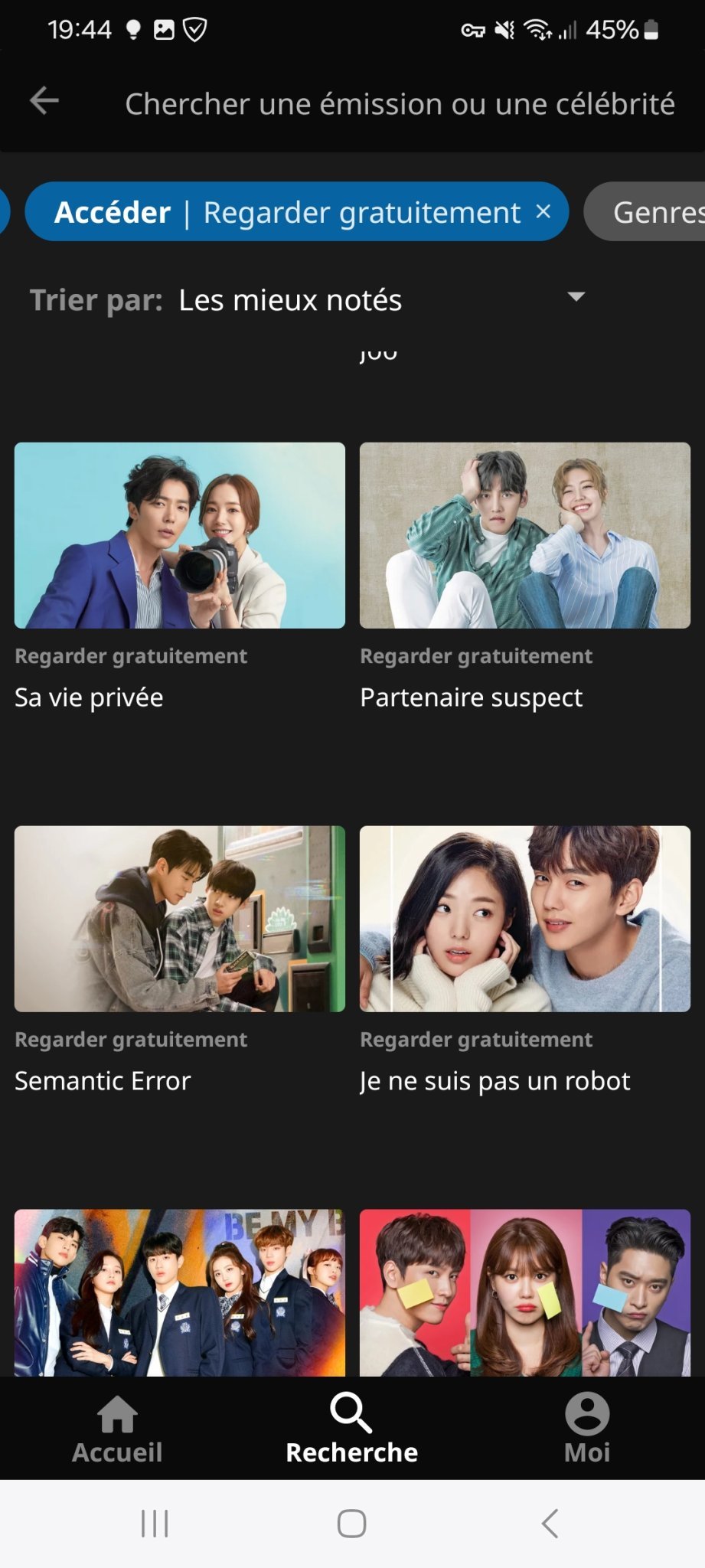This screenshot has height=1568, width=705.
Task: Tap the system home button
Action: click(x=351, y=1524)
